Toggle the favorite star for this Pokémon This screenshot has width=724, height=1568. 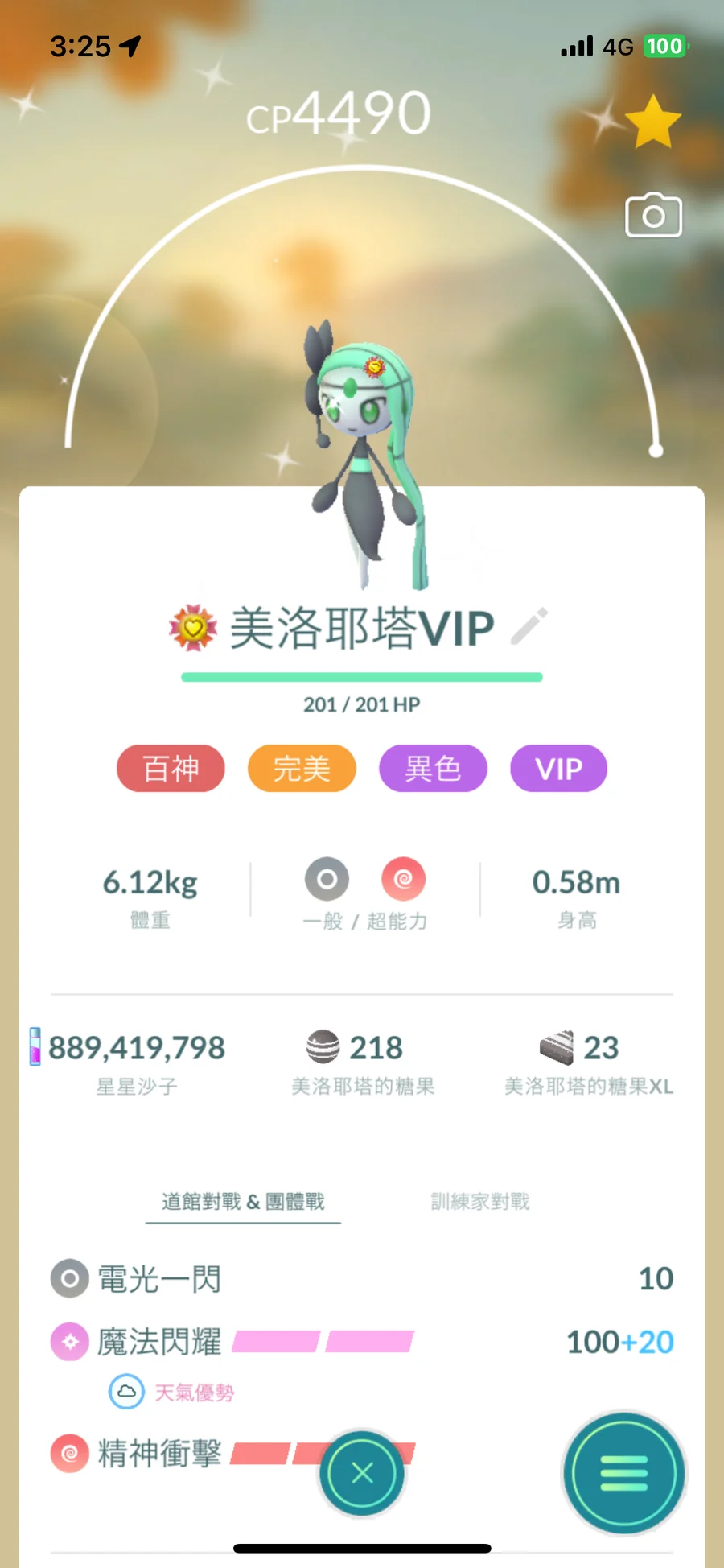pyautogui.click(x=652, y=122)
